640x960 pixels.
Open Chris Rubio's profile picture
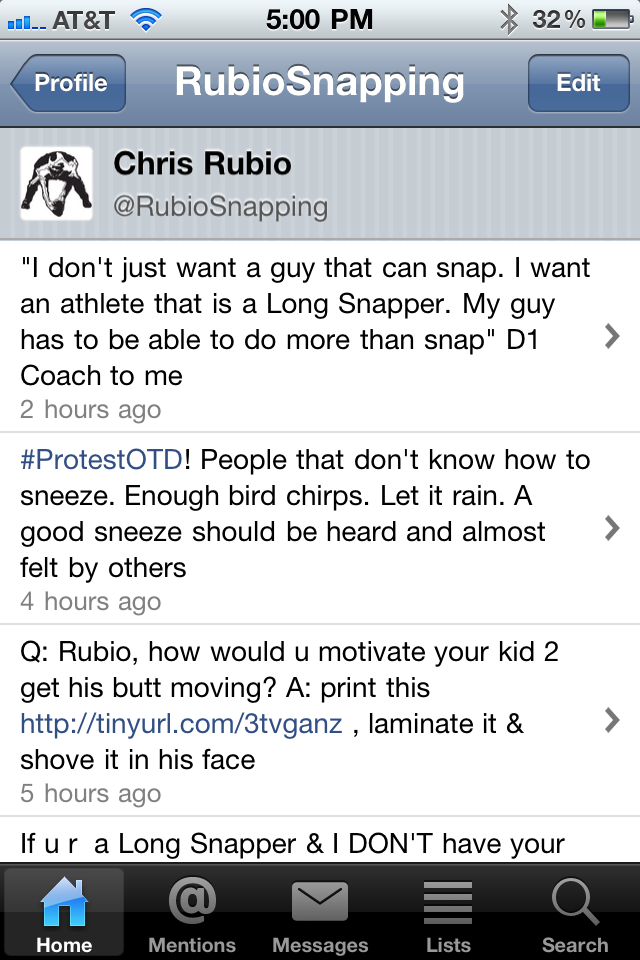(x=56, y=183)
